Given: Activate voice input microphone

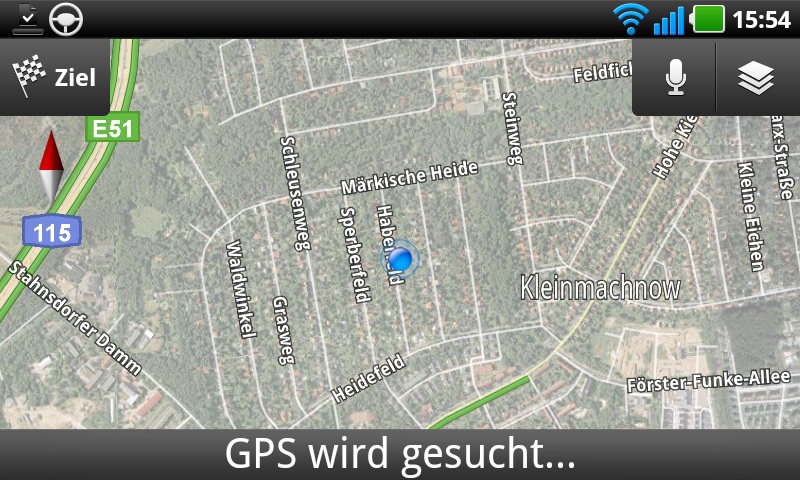Looking at the screenshot, I should click(x=676, y=77).
